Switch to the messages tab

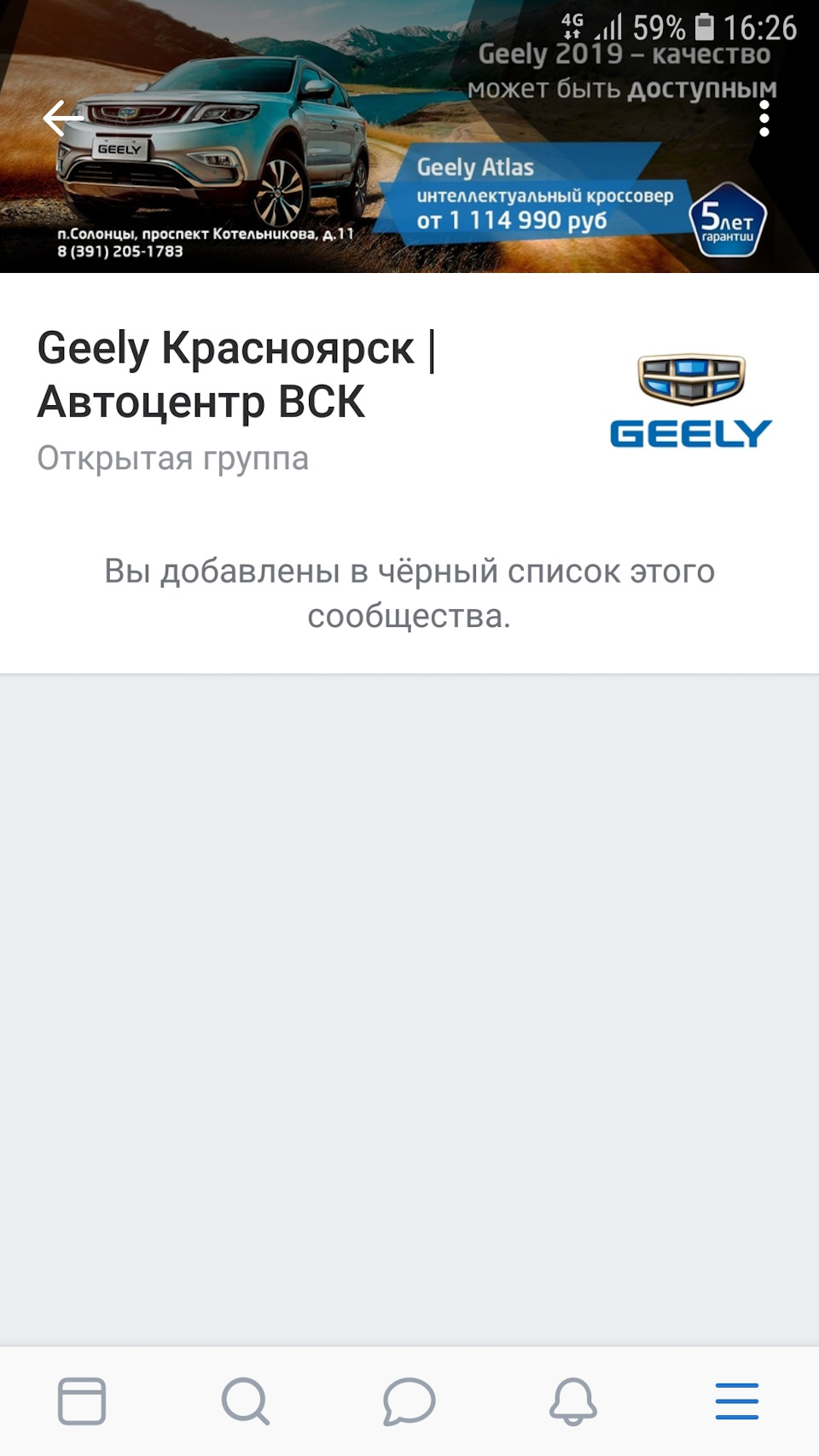409,1401
